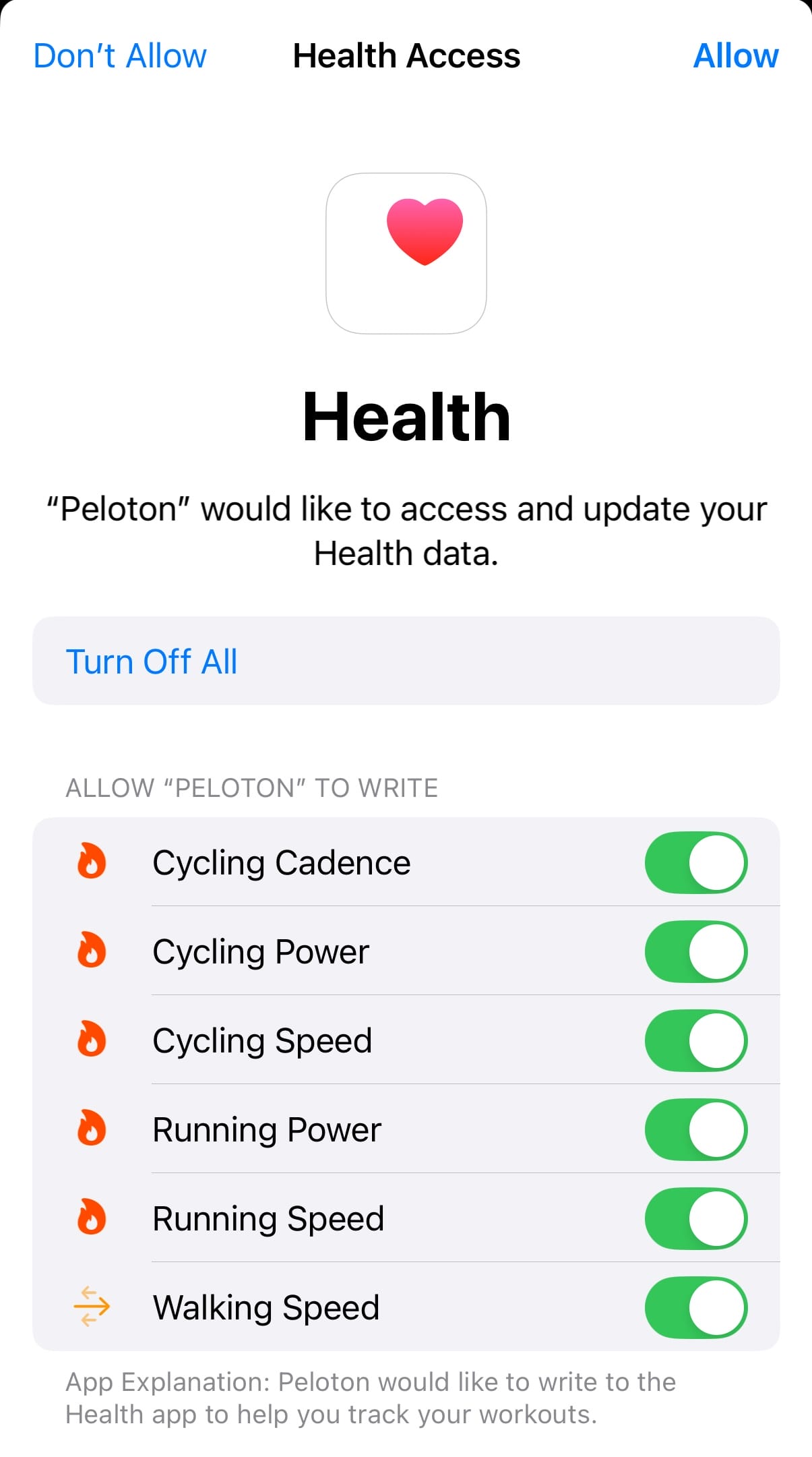This screenshot has width=812, height=1457.
Task: Switch off Cycling Speed
Action: coord(695,1040)
